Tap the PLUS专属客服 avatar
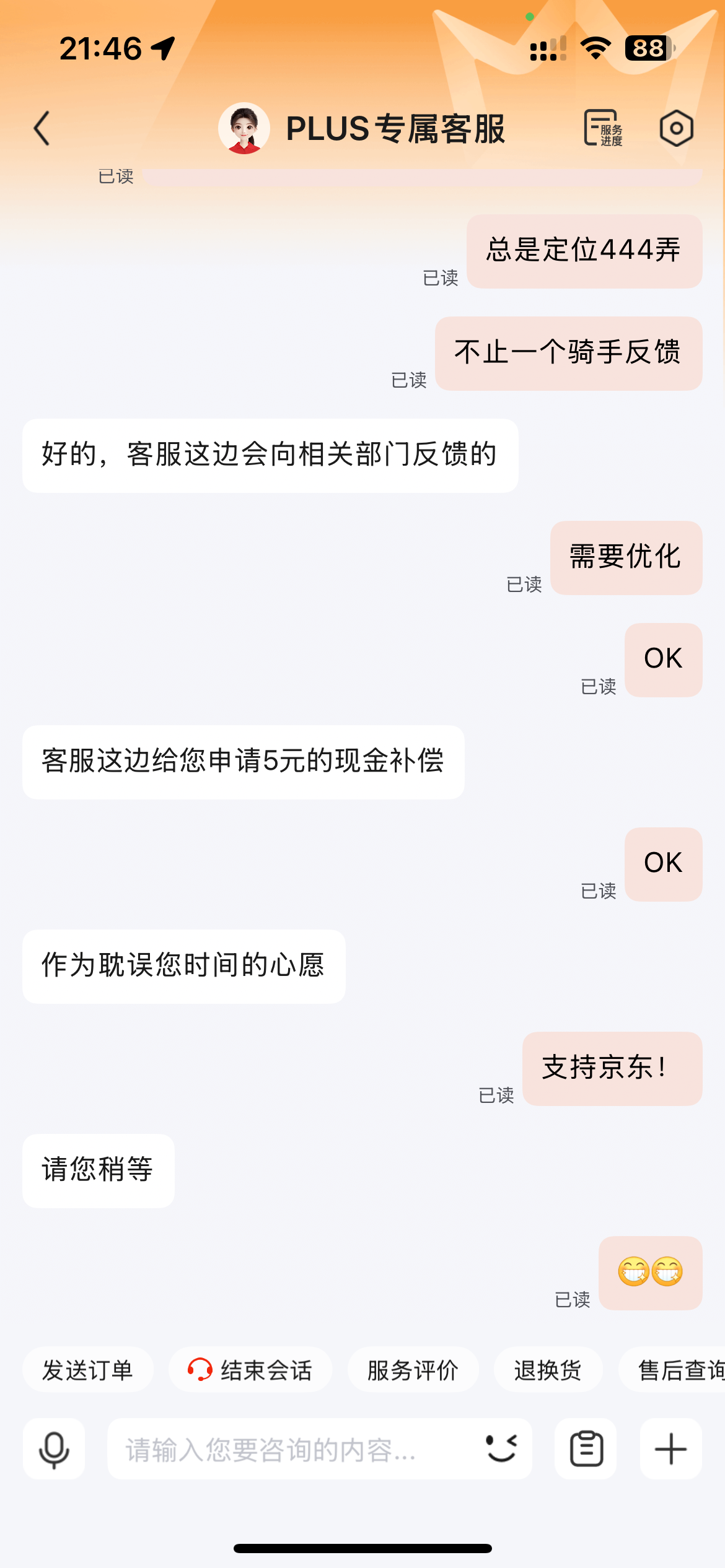 [244, 128]
